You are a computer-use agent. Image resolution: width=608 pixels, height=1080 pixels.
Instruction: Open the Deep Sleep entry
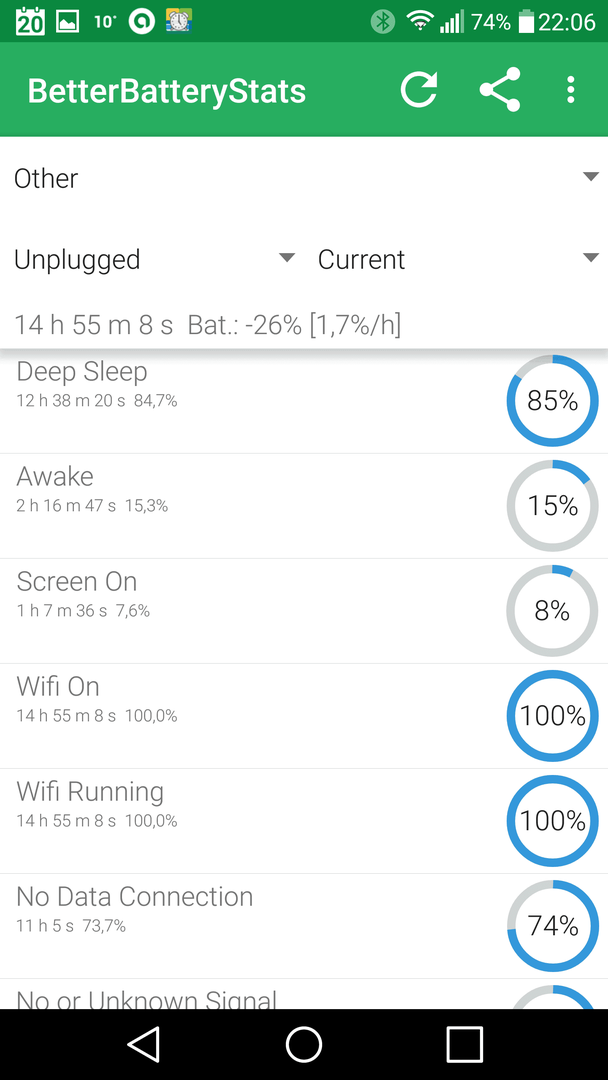pyautogui.click(x=304, y=401)
